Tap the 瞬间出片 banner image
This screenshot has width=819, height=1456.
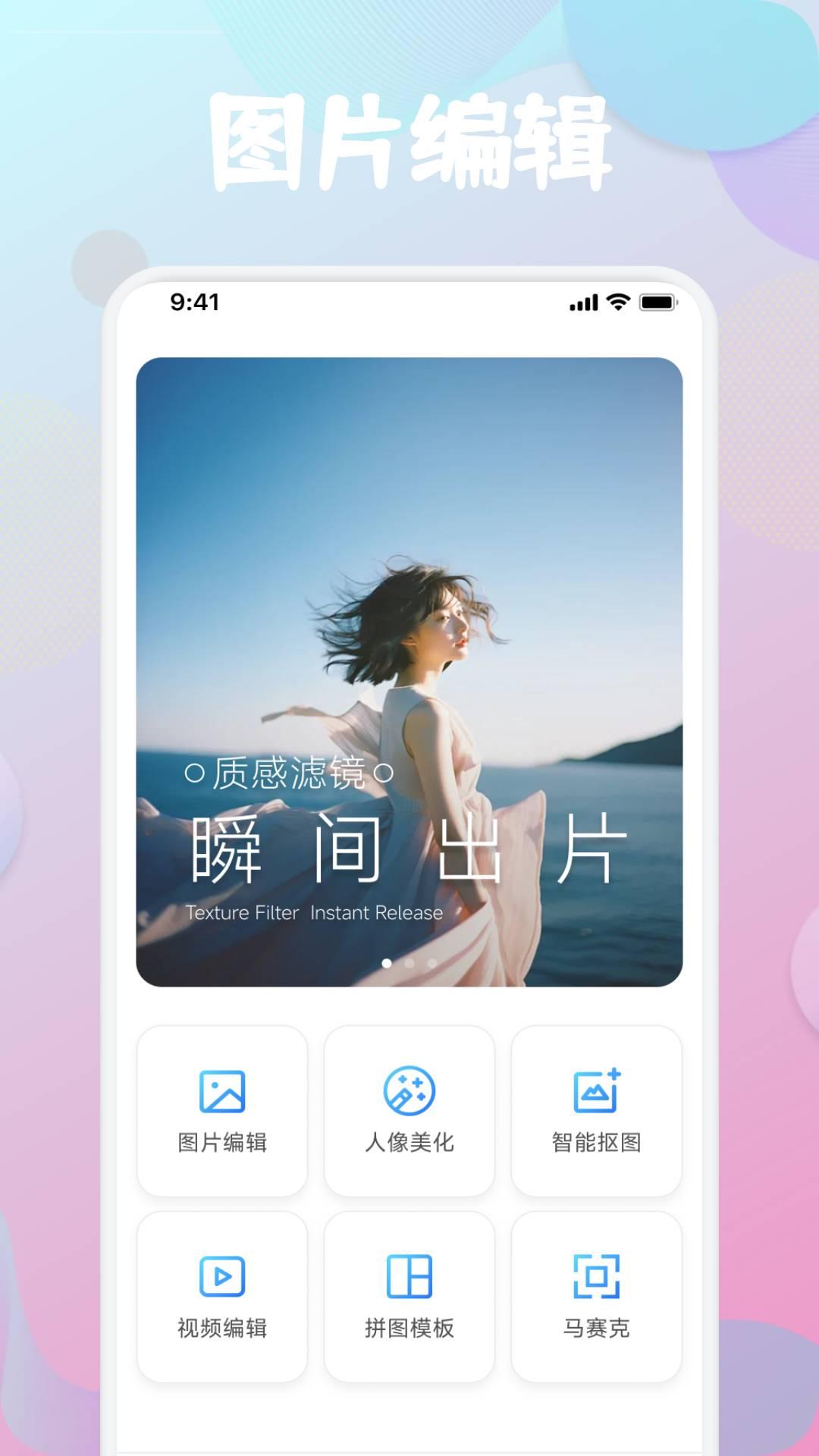tap(409, 667)
